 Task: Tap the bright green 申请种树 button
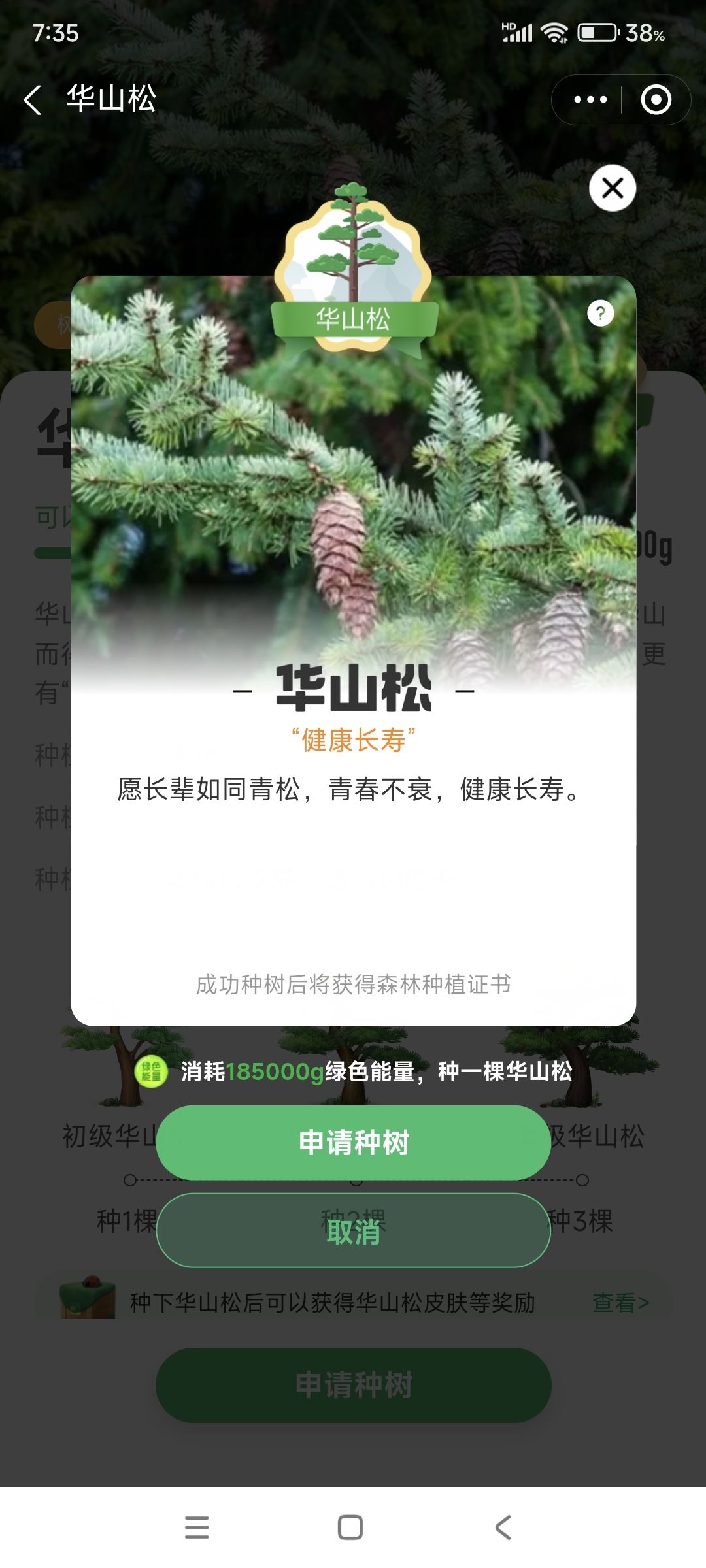click(x=353, y=1143)
